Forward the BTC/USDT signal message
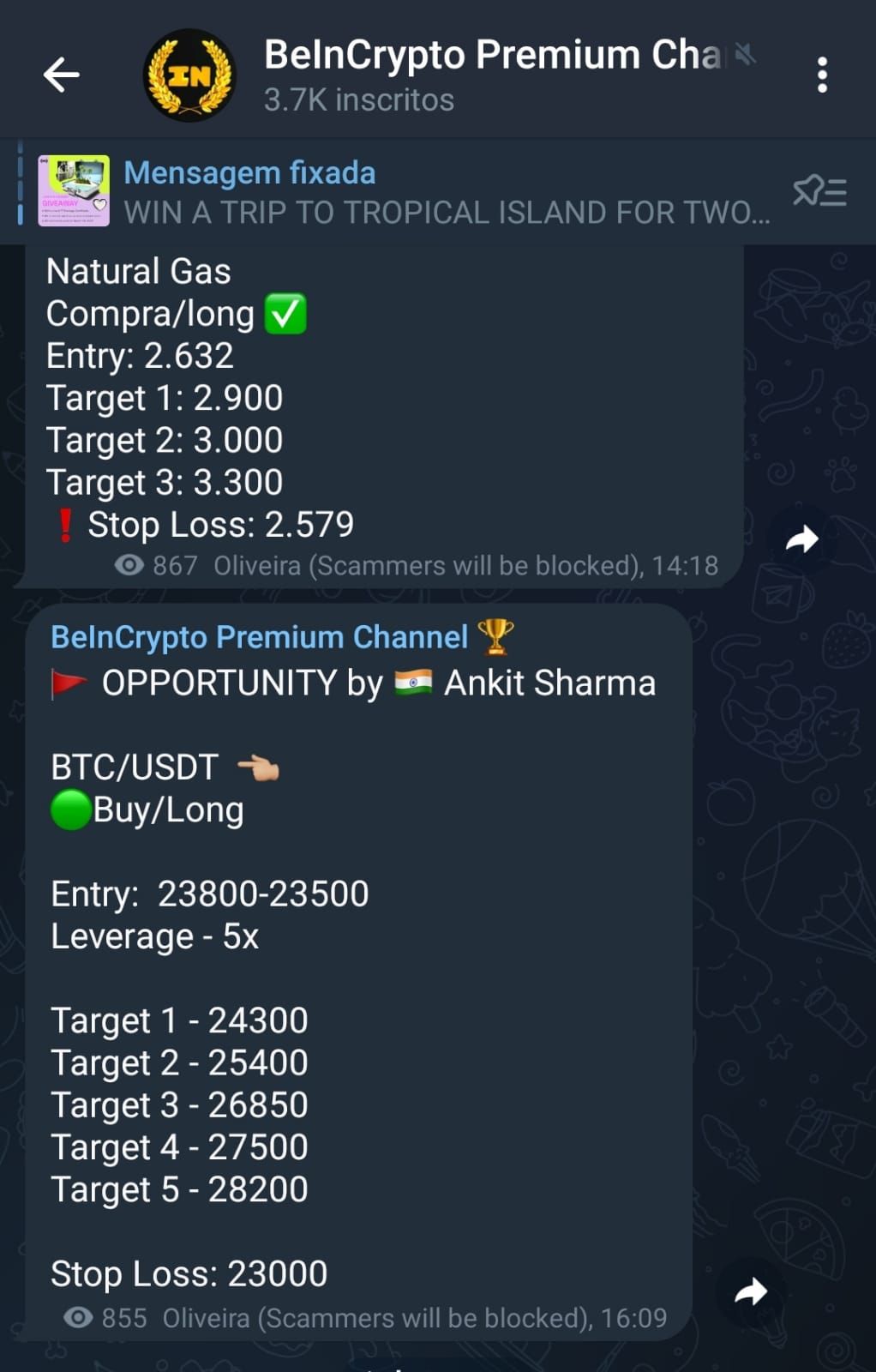 tap(752, 1291)
